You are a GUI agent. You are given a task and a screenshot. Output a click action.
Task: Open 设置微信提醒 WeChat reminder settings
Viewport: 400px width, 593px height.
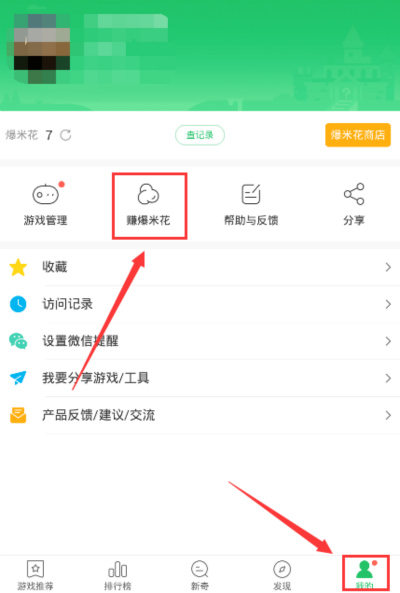pos(200,341)
